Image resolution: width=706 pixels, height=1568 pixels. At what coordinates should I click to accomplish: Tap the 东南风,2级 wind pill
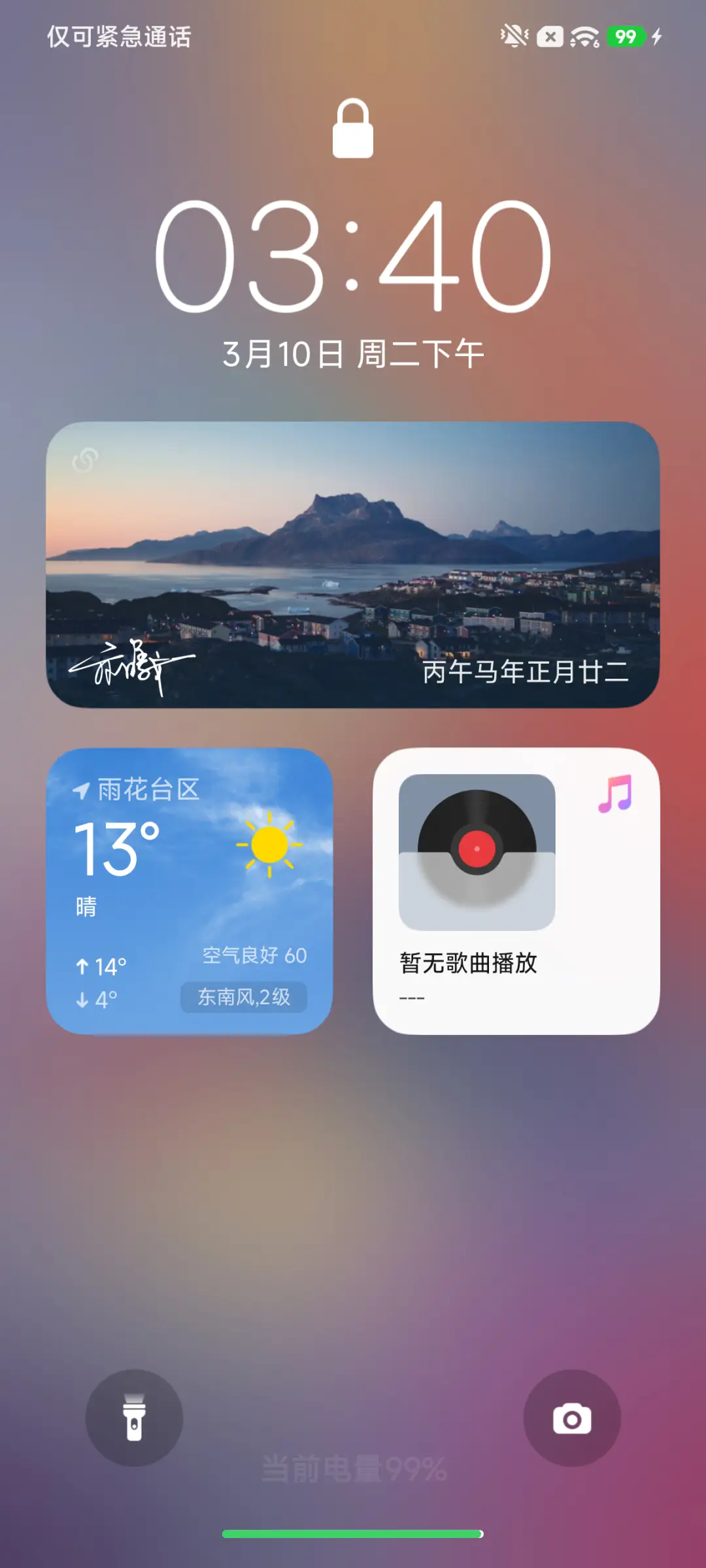(x=243, y=997)
